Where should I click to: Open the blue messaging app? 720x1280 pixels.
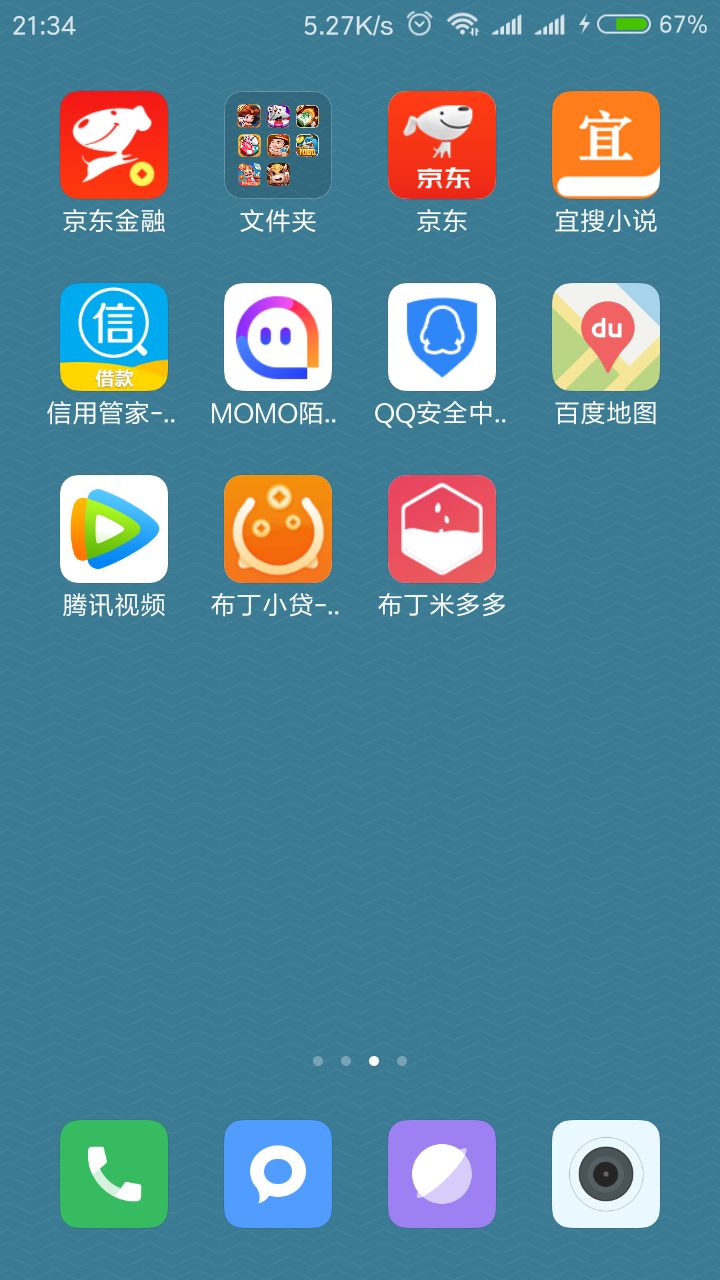tap(278, 1174)
